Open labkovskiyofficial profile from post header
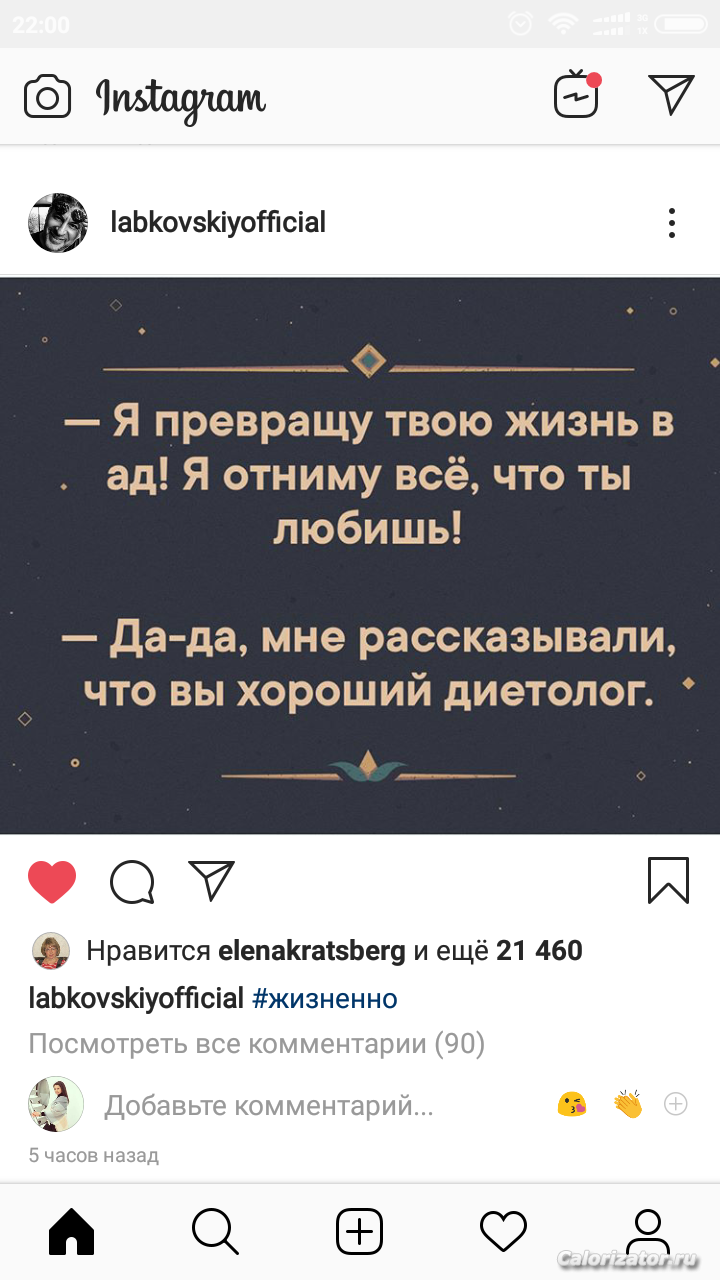 217,222
